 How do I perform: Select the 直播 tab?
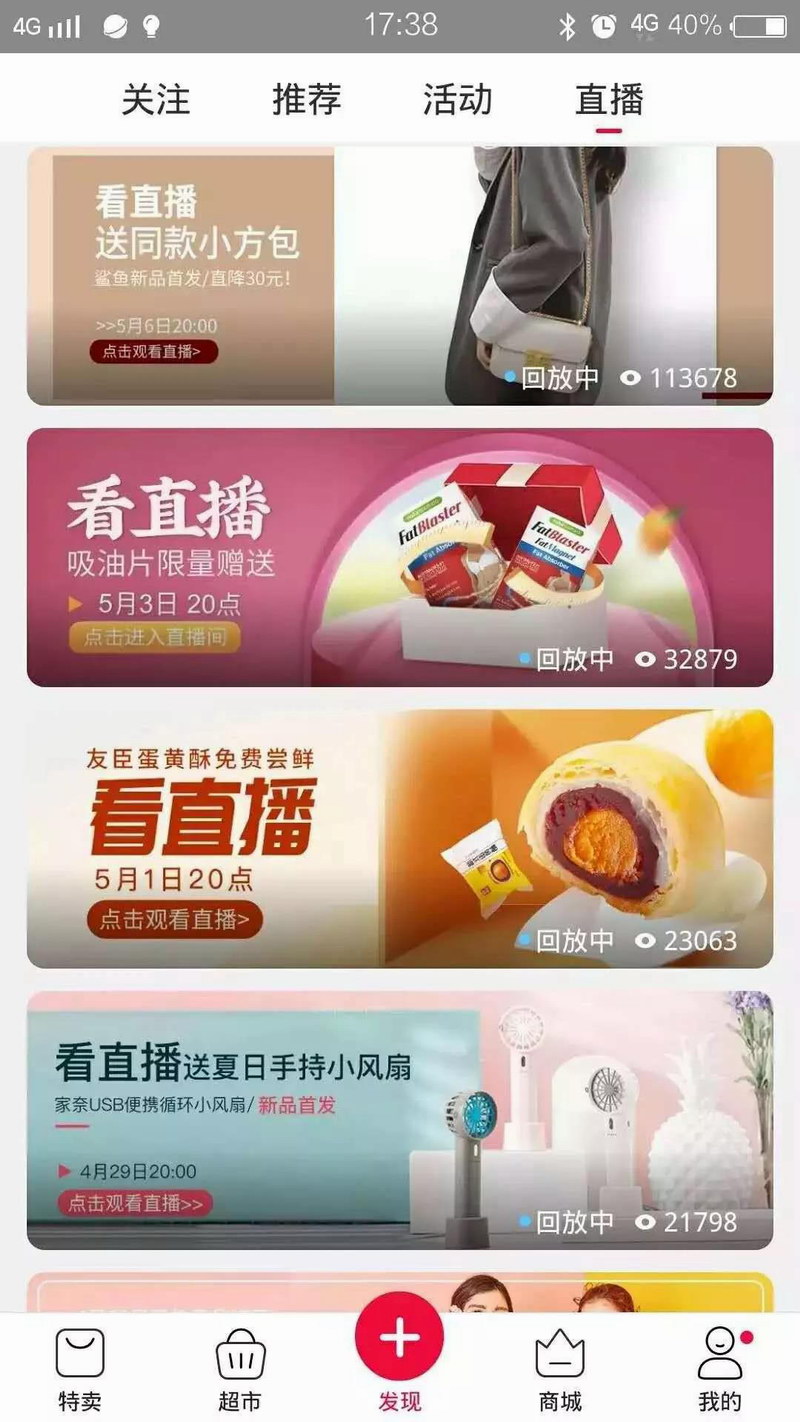tap(608, 99)
